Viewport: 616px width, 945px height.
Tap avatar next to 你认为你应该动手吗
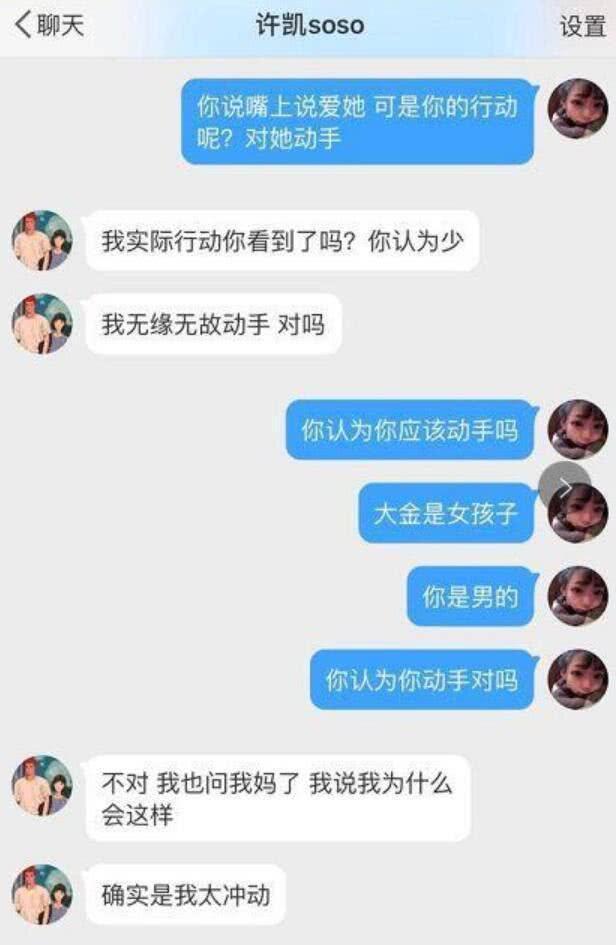578,429
